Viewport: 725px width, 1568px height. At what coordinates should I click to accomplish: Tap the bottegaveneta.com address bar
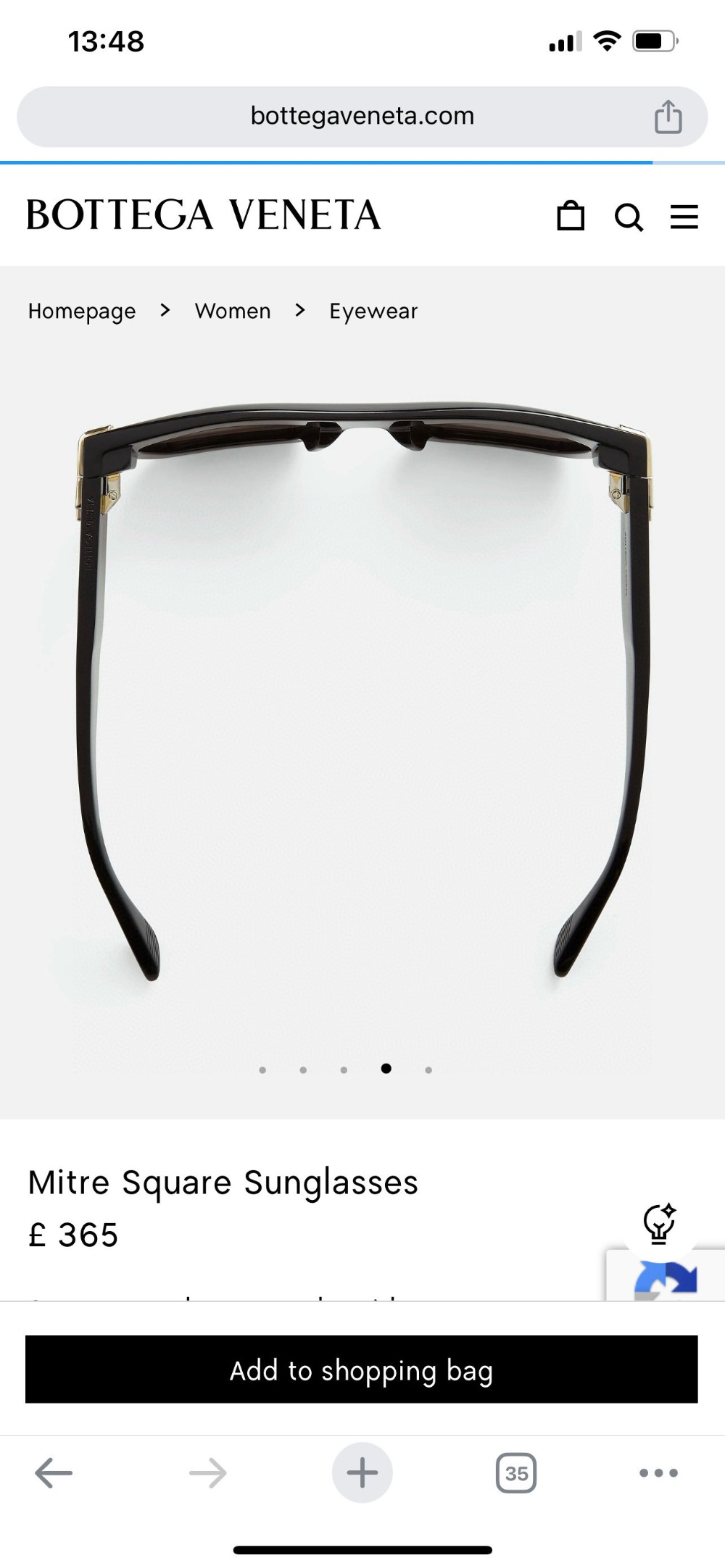click(362, 117)
